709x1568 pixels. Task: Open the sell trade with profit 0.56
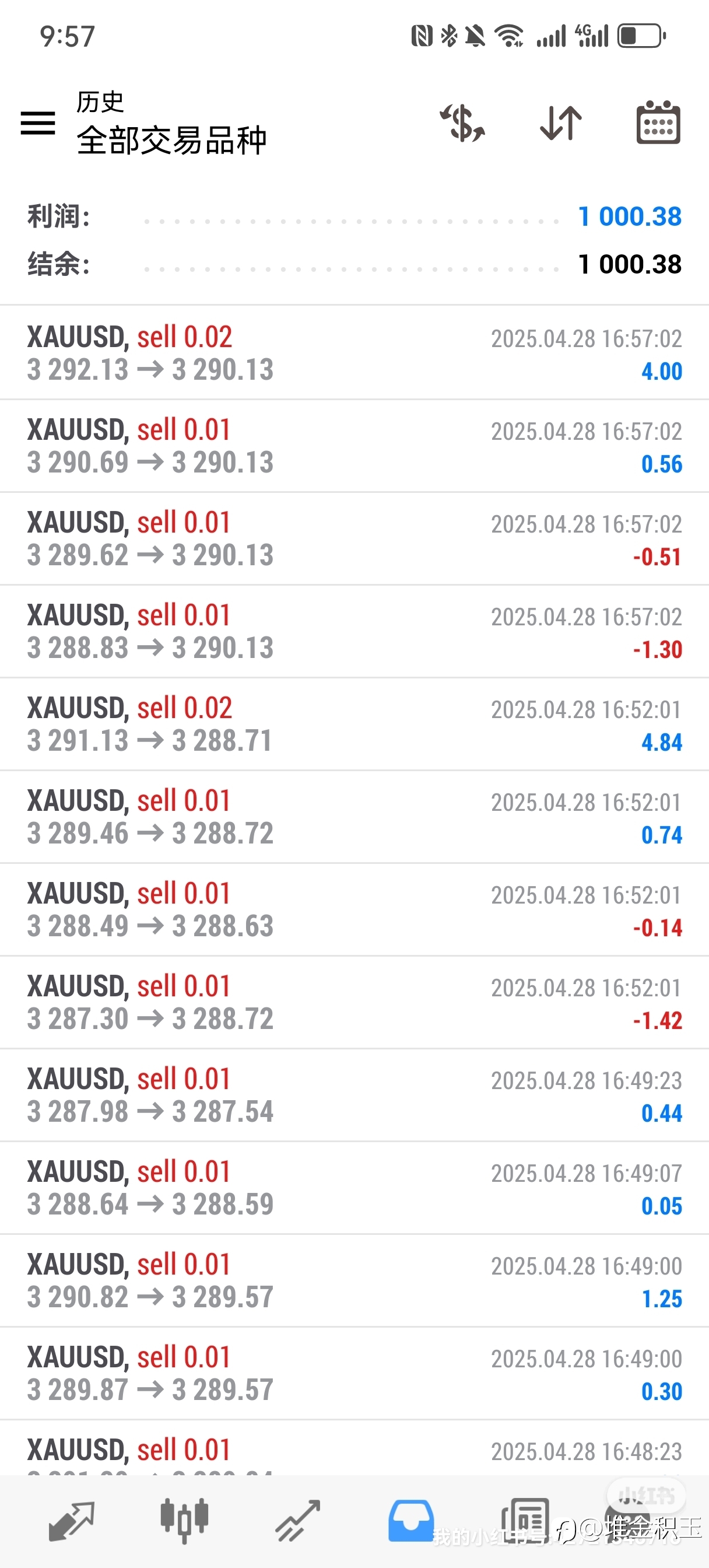[x=354, y=446]
